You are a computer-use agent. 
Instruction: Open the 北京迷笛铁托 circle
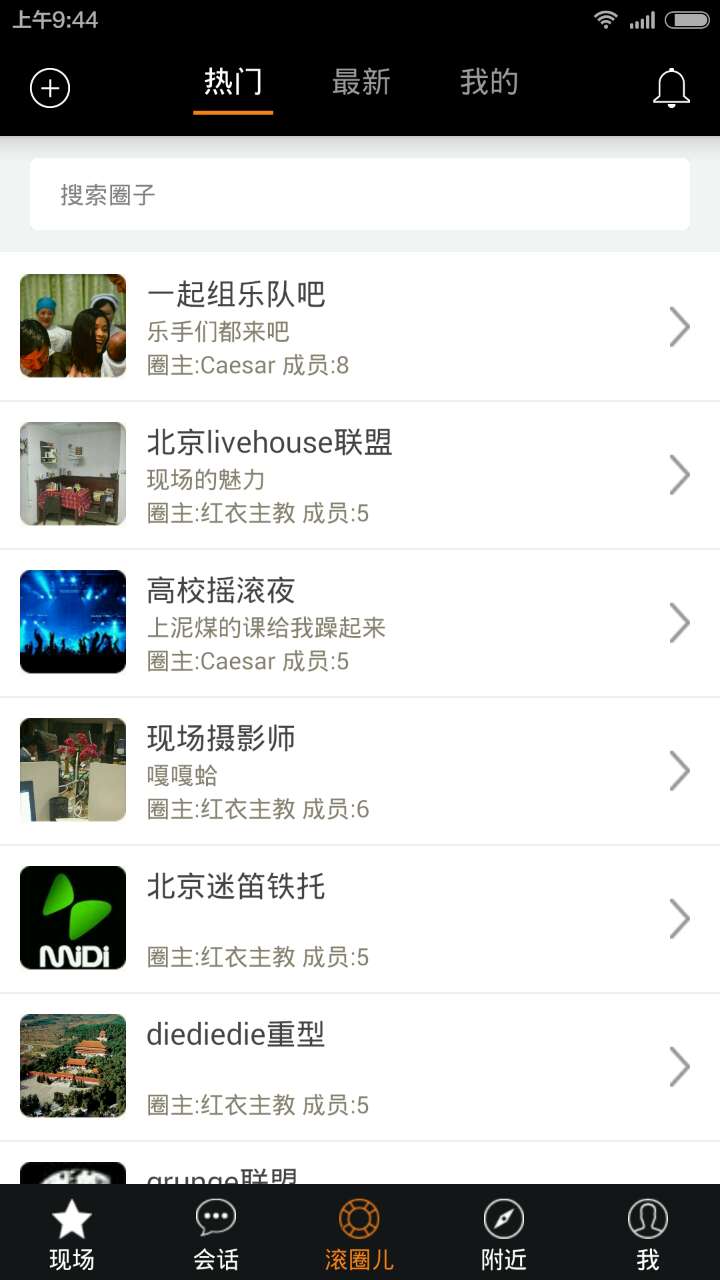[360, 919]
